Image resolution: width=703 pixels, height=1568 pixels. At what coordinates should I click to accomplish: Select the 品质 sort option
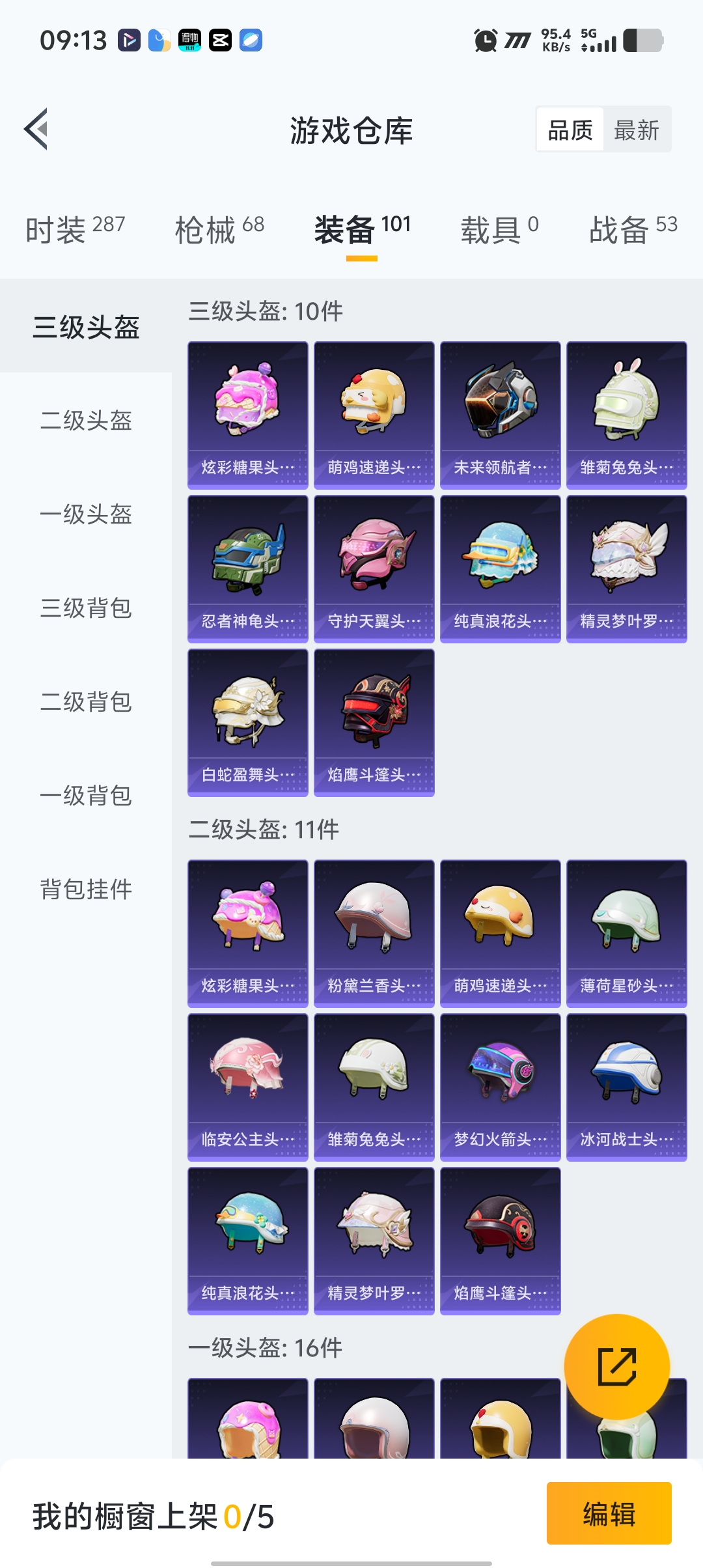click(x=570, y=130)
